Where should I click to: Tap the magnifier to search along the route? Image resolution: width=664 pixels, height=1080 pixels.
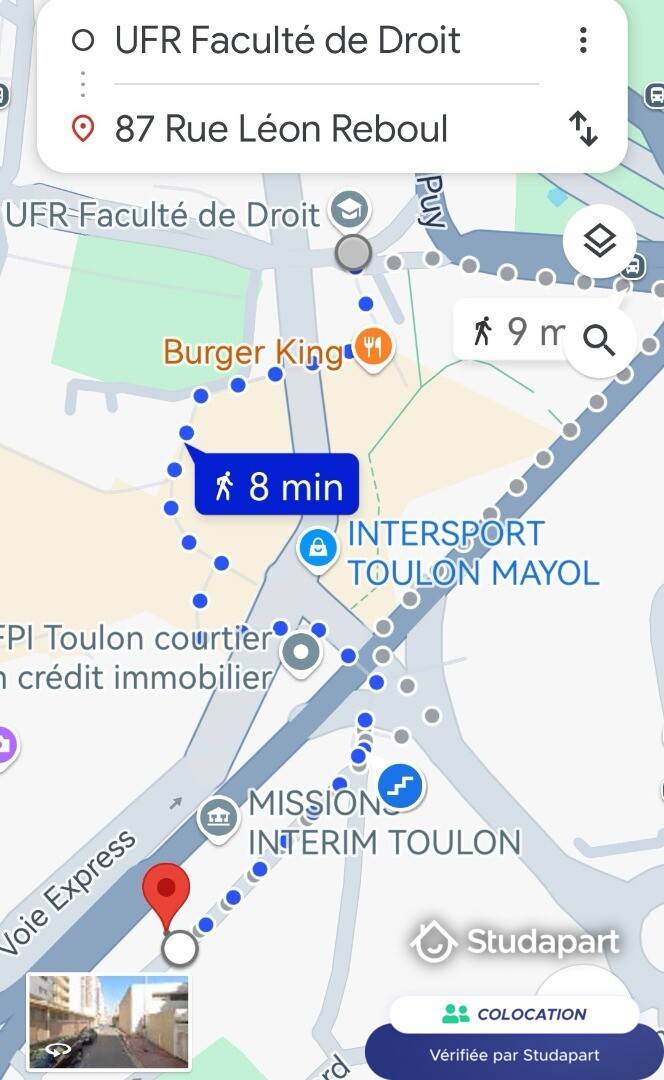599,340
